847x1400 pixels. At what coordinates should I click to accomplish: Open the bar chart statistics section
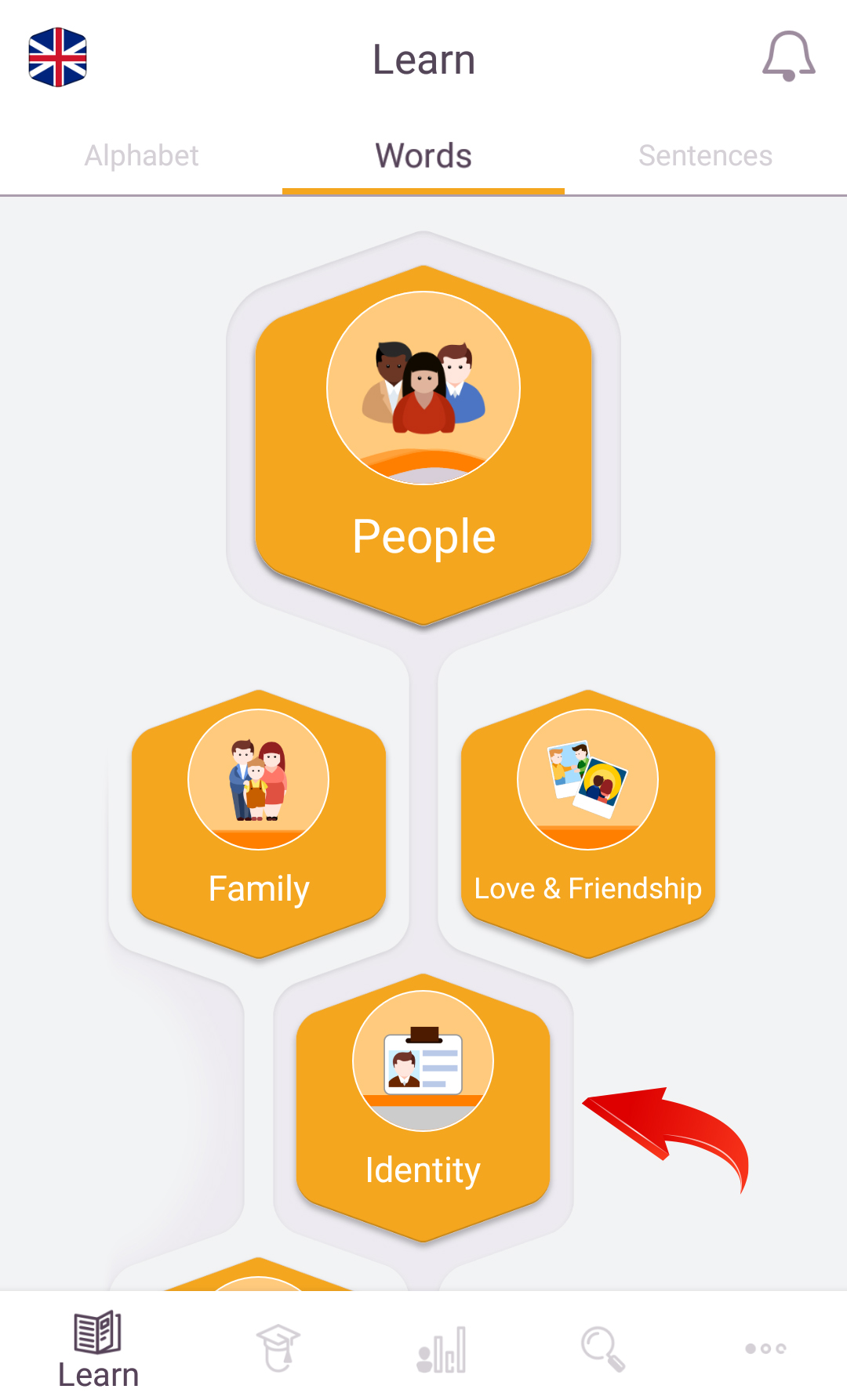point(442,1349)
